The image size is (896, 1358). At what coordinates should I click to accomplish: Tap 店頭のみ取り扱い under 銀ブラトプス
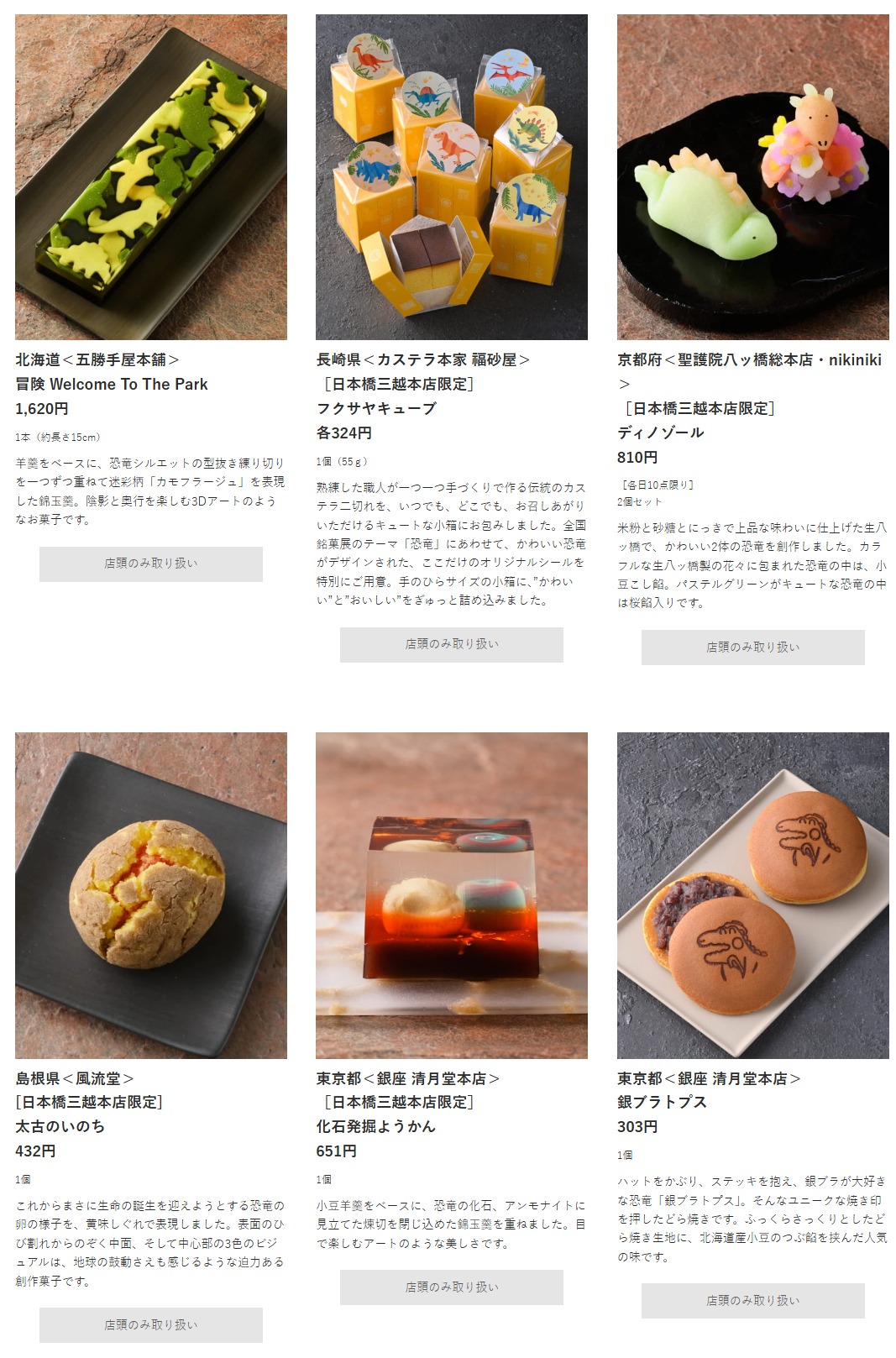752,1300
